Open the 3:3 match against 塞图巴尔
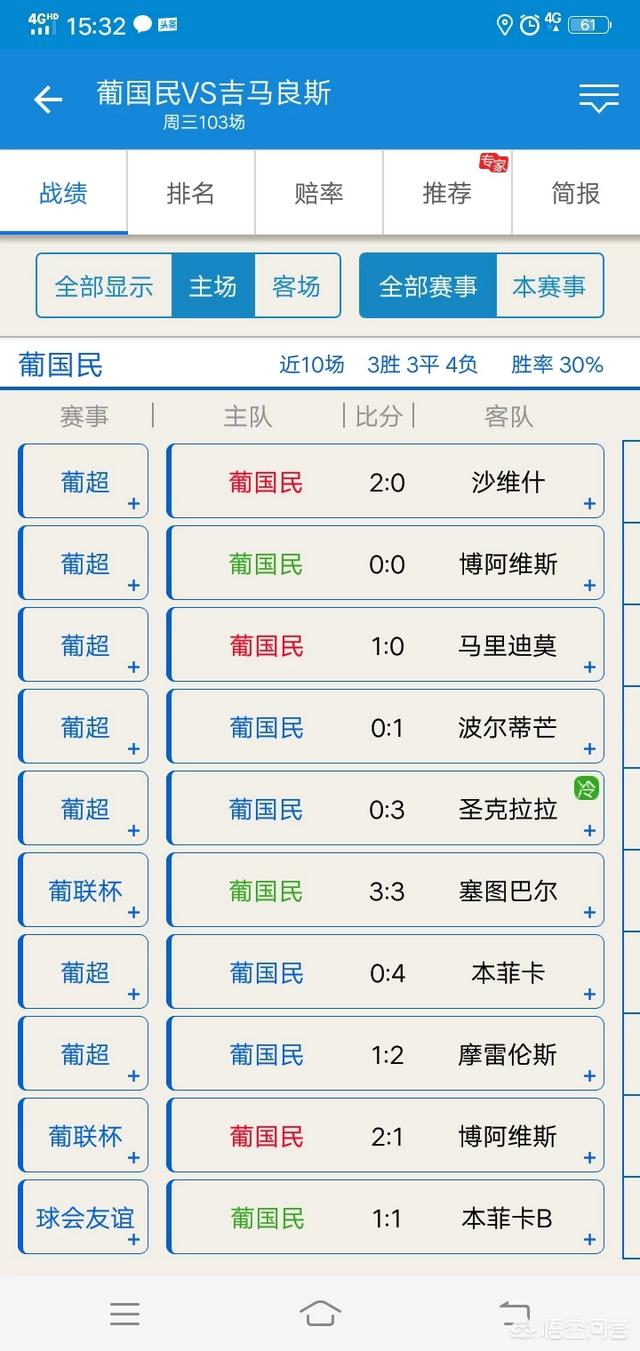The width and height of the screenshot is (640, 1351). (386, 891)
